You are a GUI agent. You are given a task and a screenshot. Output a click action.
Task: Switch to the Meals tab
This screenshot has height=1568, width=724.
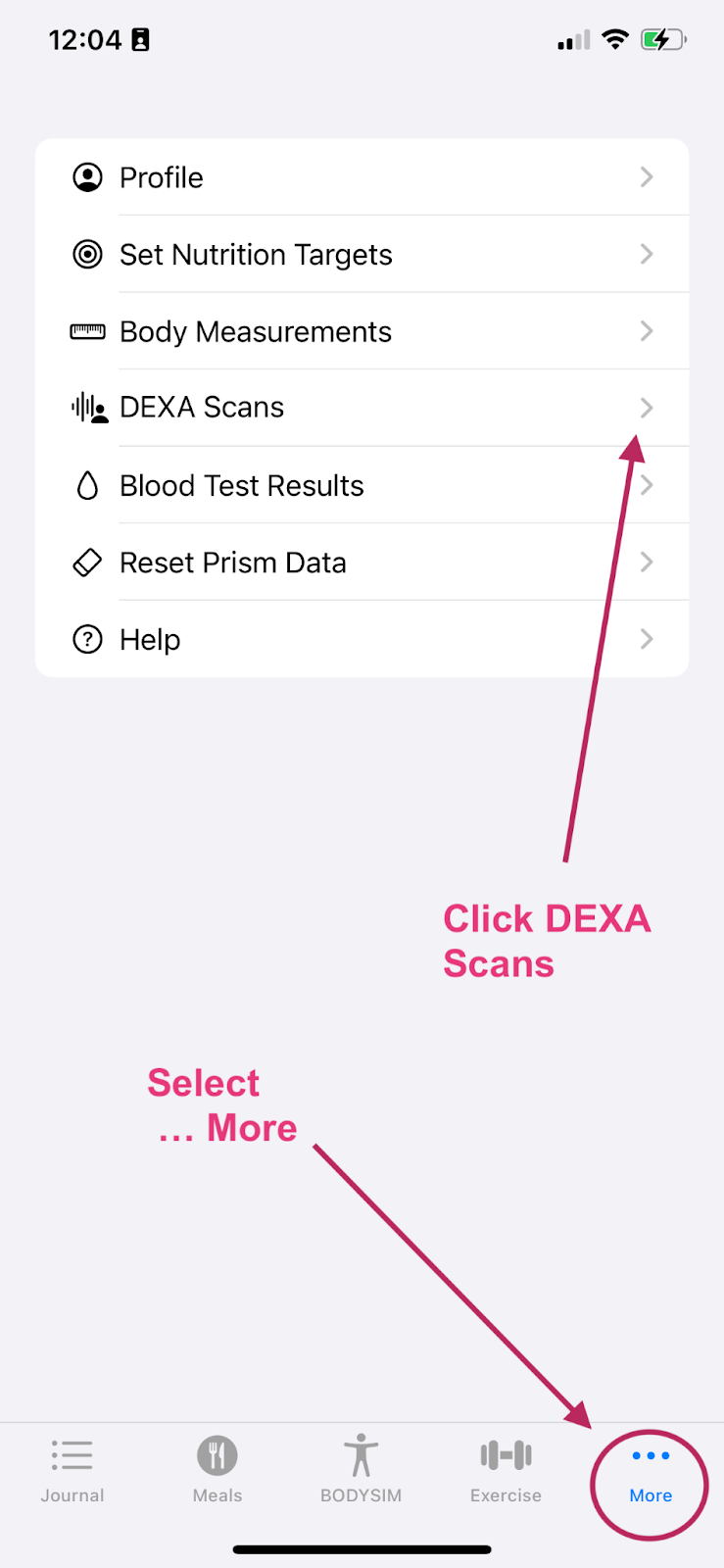(217, 1471)
